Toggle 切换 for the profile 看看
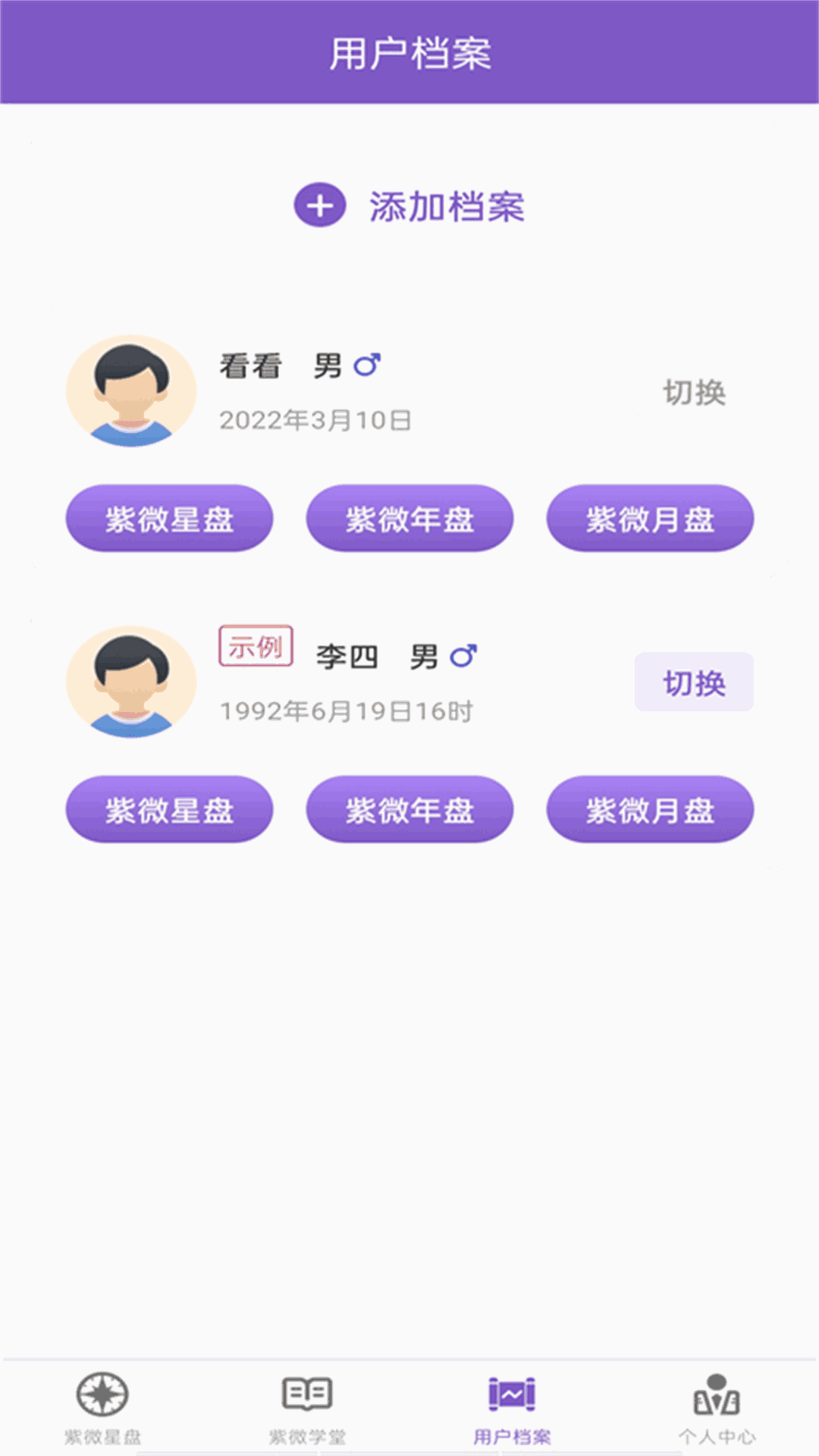This screenshot has width=819, height=1456. coord(694,393)
